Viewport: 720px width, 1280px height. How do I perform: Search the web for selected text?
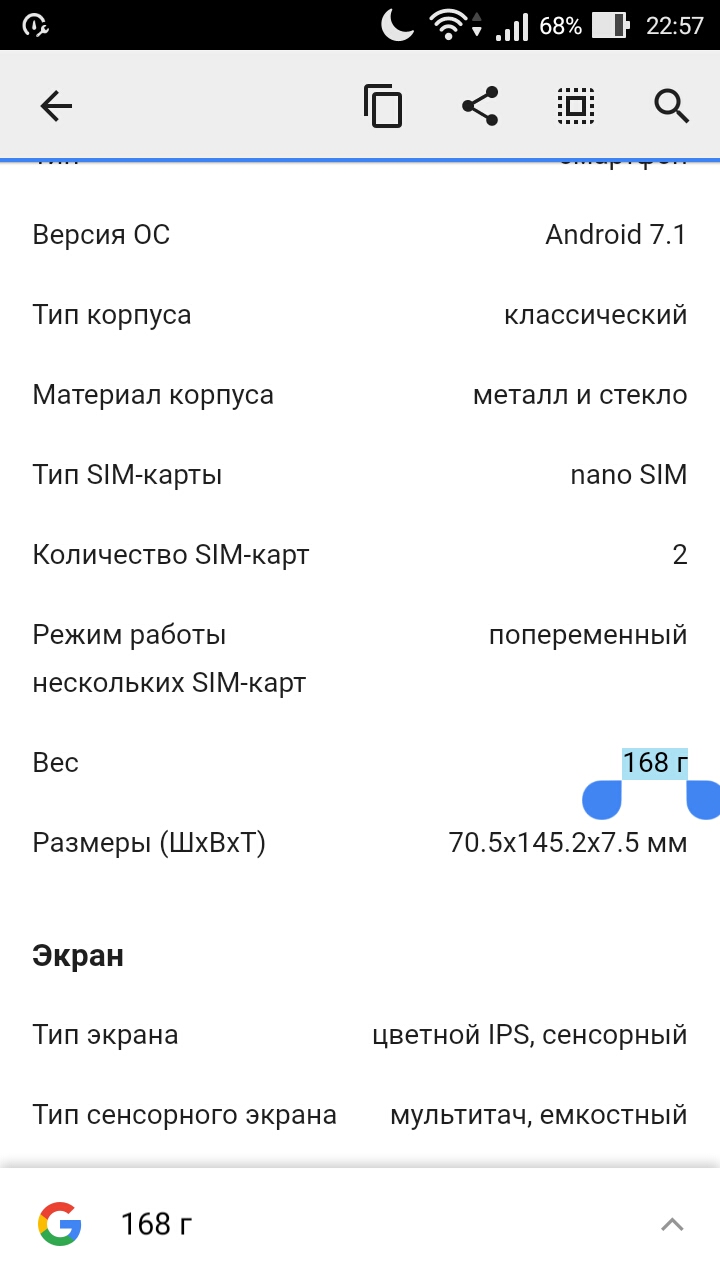(x=672, y=106)
